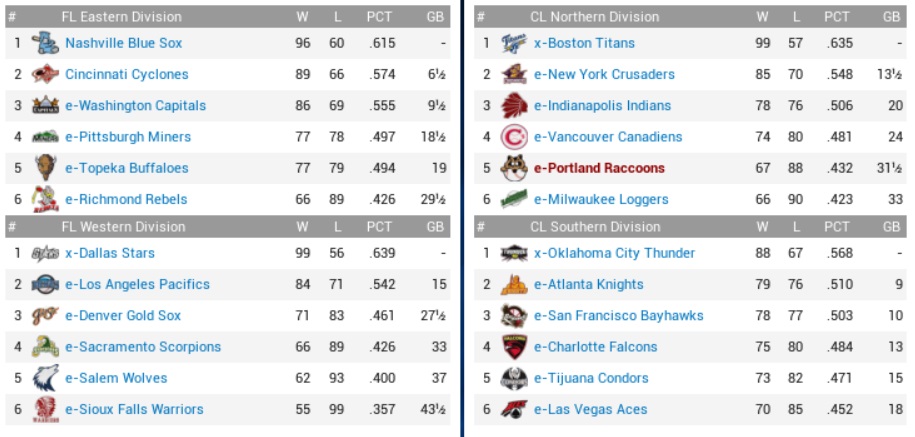Screen dimensions: 915x437
Task: Open the Boston Titans team page
Action: (x=584, y=43)
